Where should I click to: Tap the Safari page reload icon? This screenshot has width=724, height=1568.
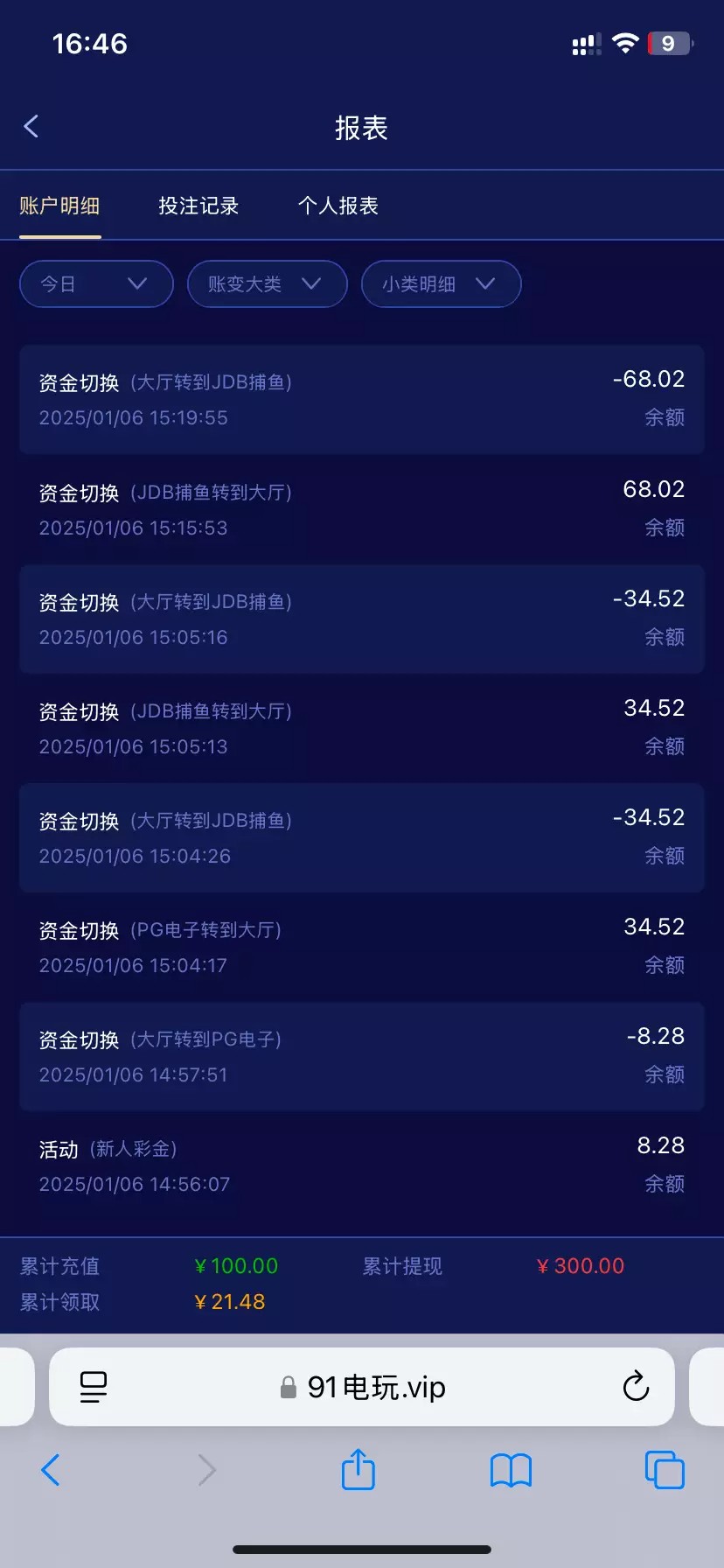click(x=636, y=1387)
